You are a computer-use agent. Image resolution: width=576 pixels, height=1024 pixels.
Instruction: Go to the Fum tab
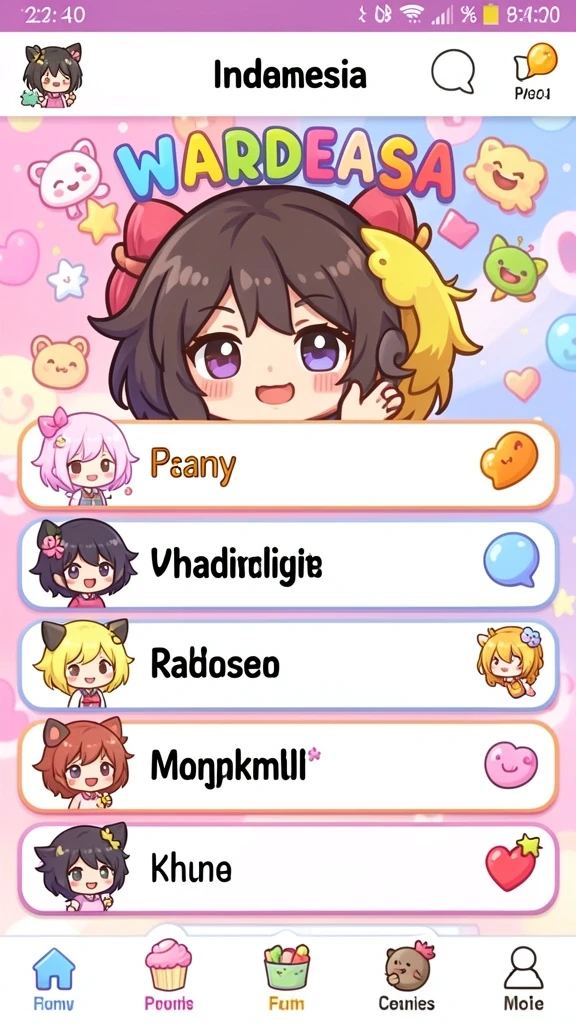pyautogui.click(x=287, y=978)
